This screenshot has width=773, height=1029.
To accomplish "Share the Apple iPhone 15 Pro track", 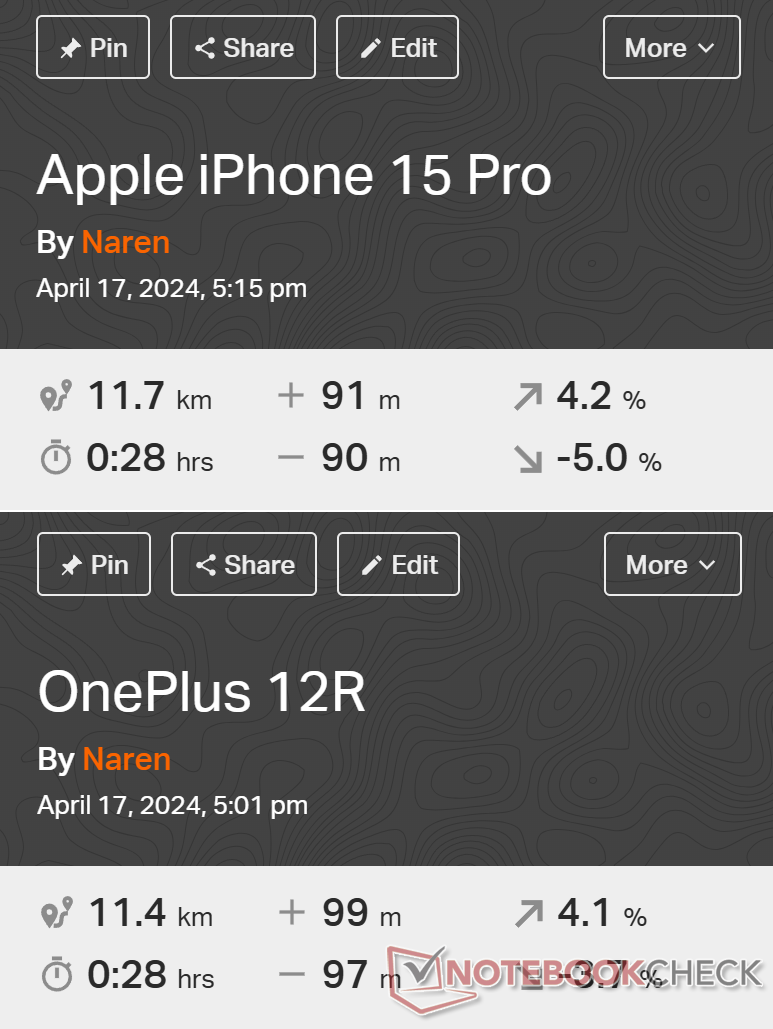I will pyautogui.click(x=243, y=48).
